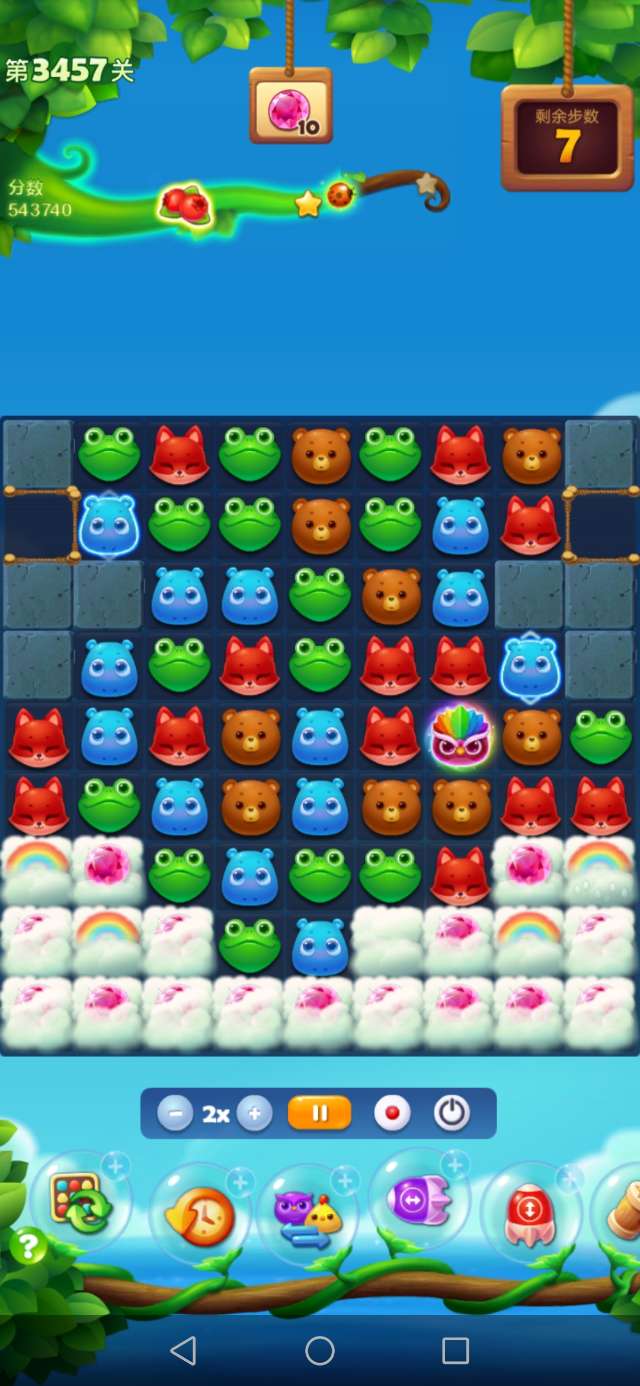Decrease game speed with the minus button

pyautogui.click(x=175, y=1113)
